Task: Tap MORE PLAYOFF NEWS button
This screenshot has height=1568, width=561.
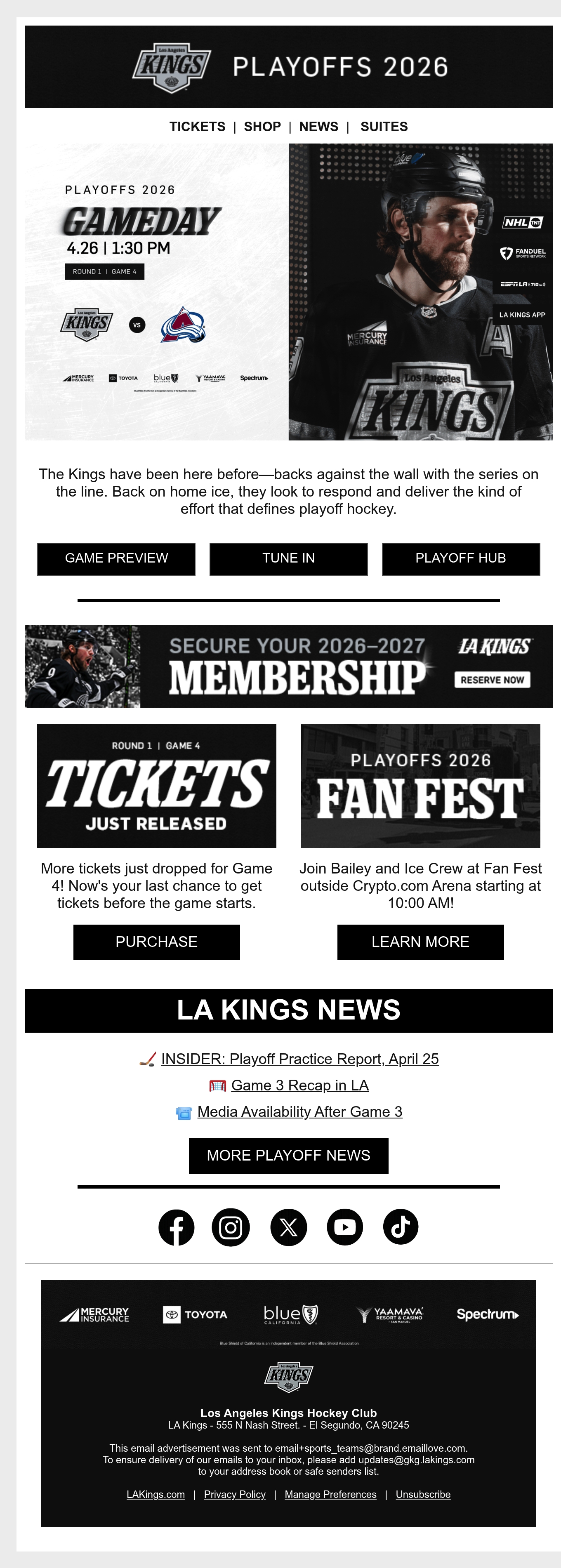Action: click(x=289, y=1155)
